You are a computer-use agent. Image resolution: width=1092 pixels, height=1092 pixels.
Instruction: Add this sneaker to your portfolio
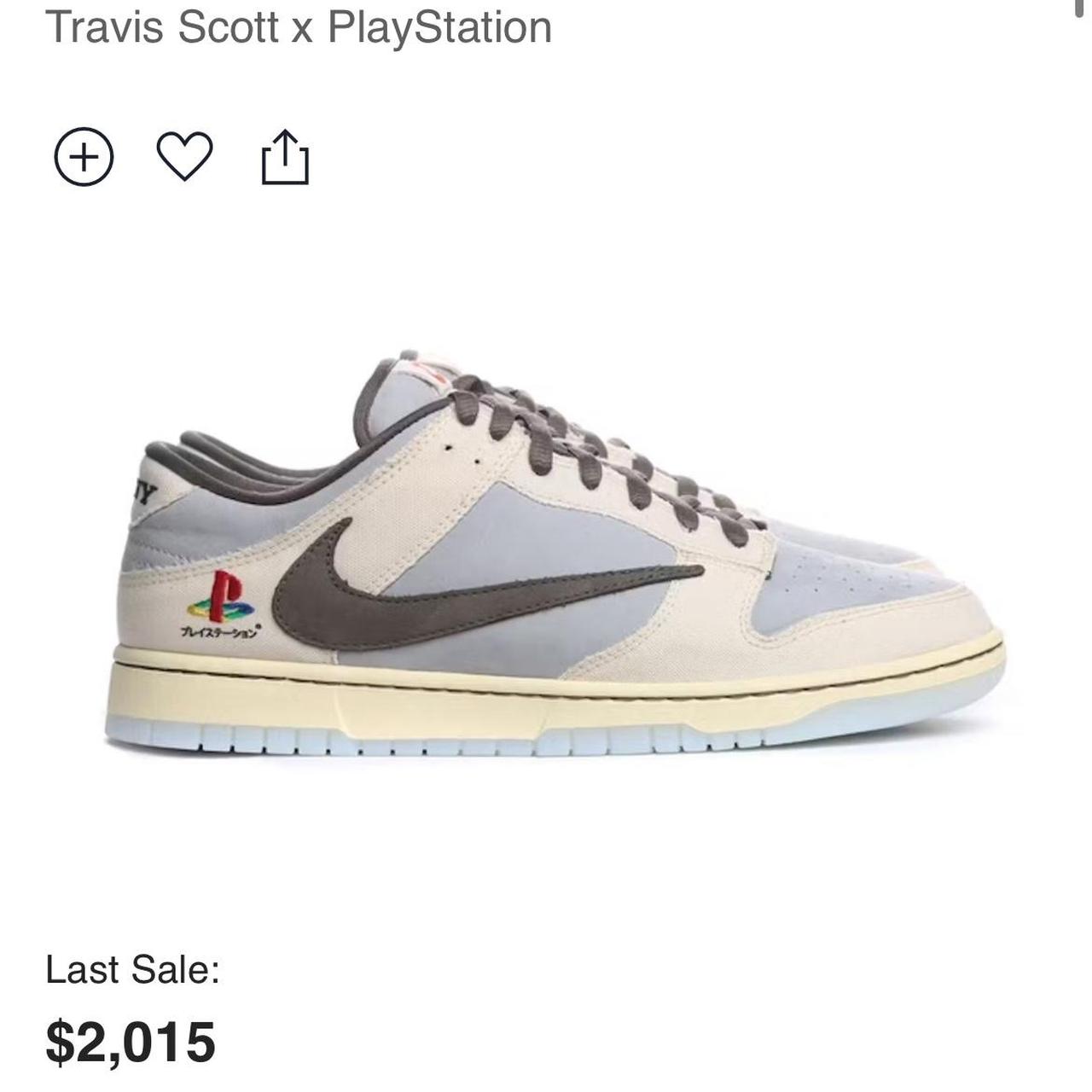click(x=84, y=157)
